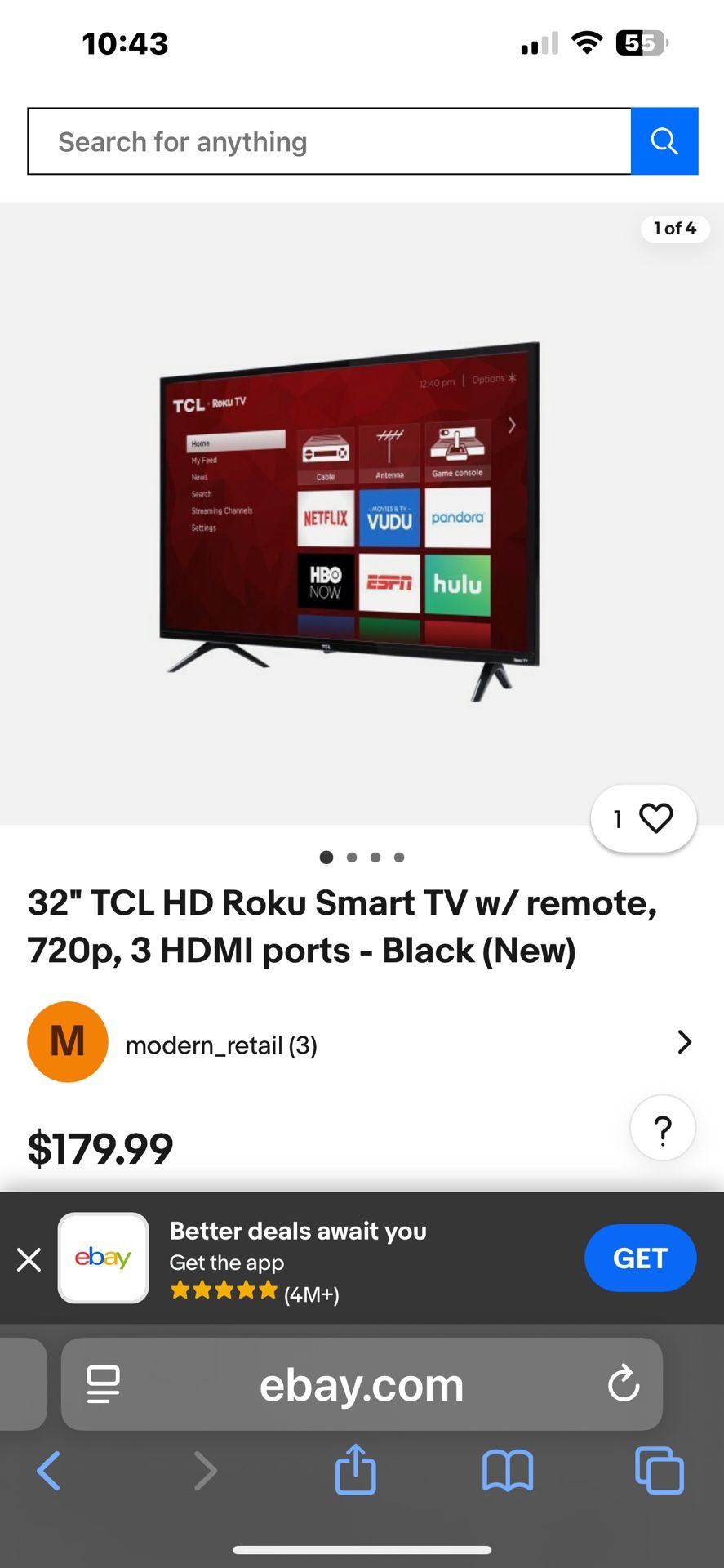Dismiss the eBay app banner
724x1568 pixels.
coord(29,1258)
